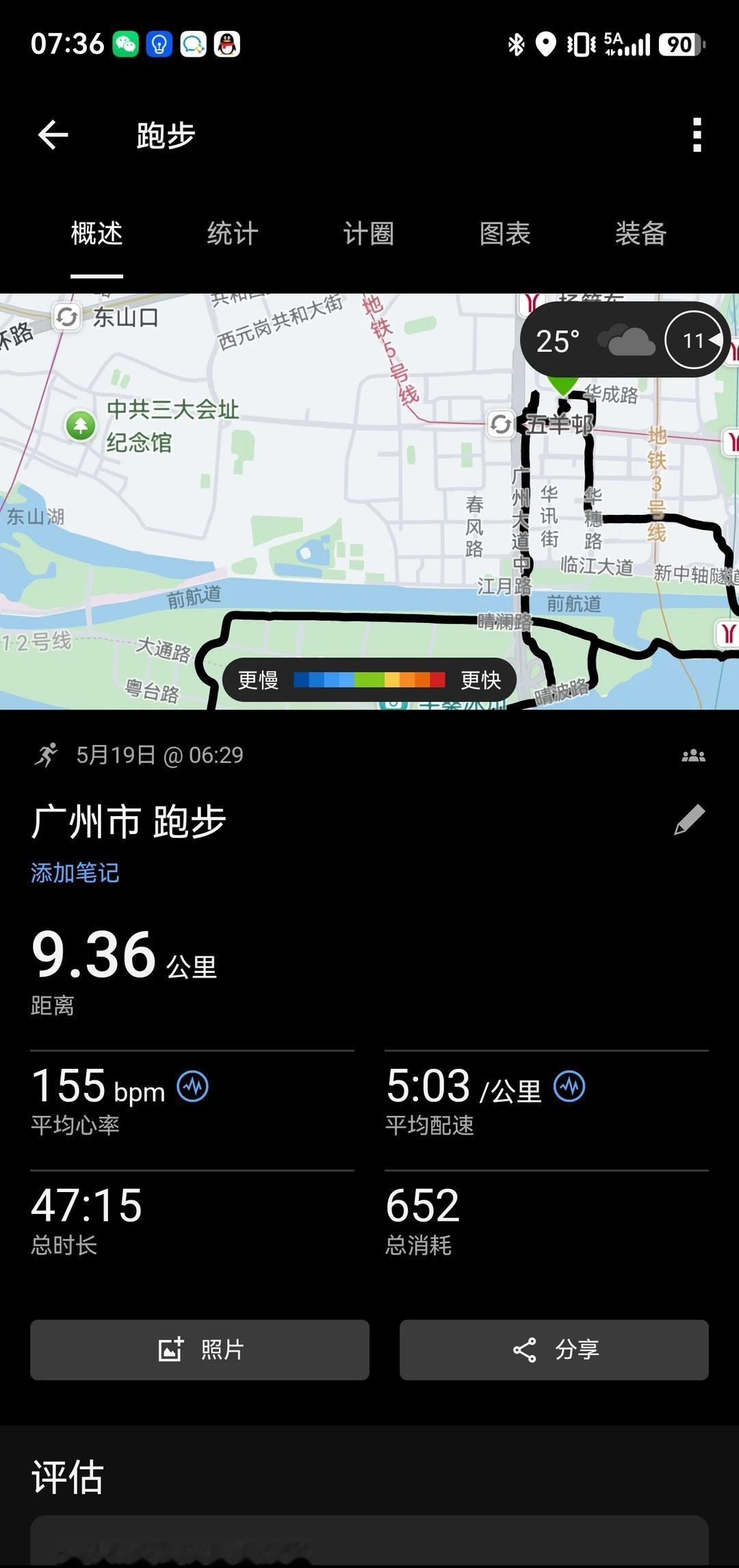Tap the 照片 button to add photos
The width and height of the screenshot is (739, 1568).
coord(200,1350)
